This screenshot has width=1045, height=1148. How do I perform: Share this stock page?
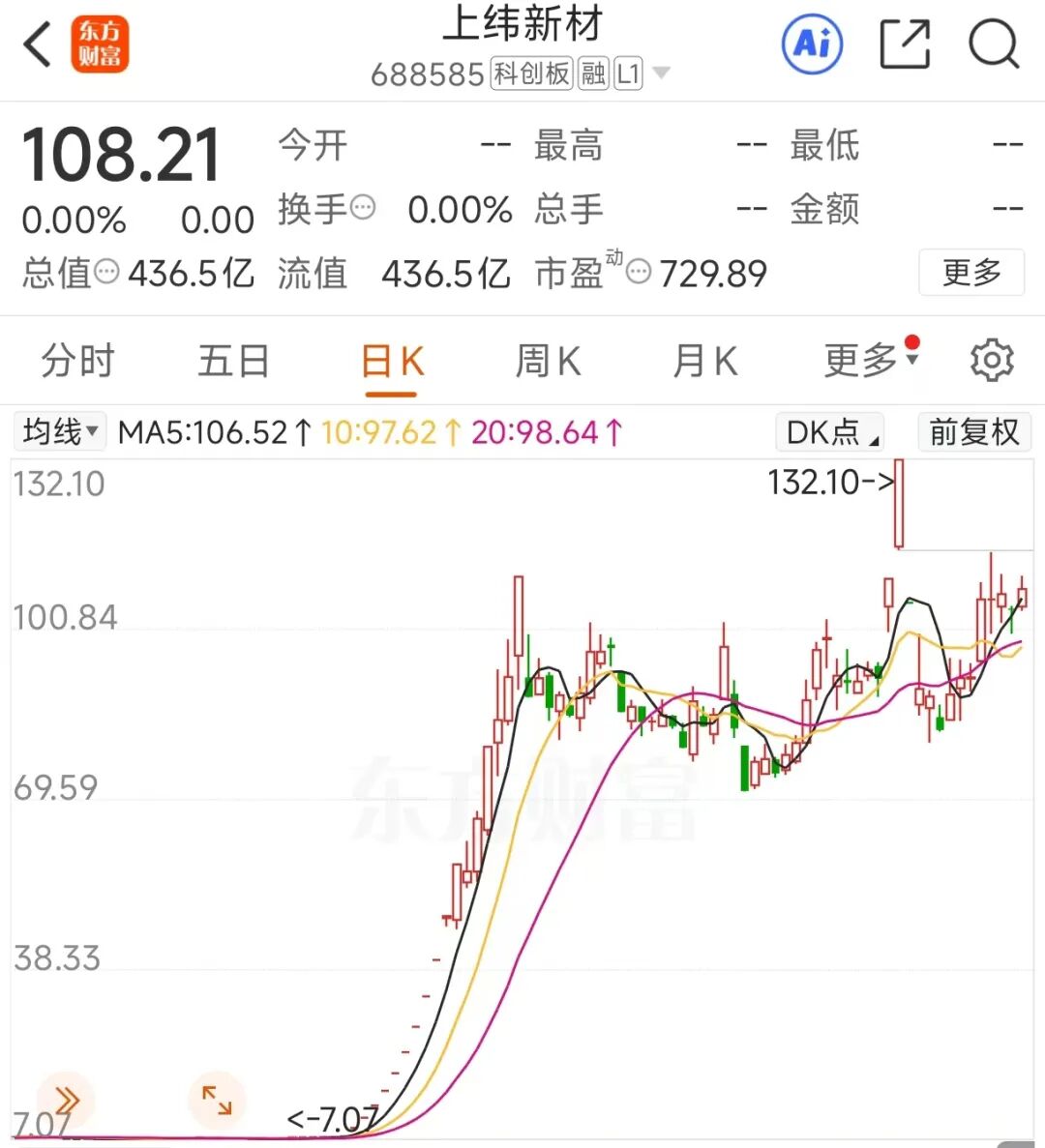(x=905, y=44)
